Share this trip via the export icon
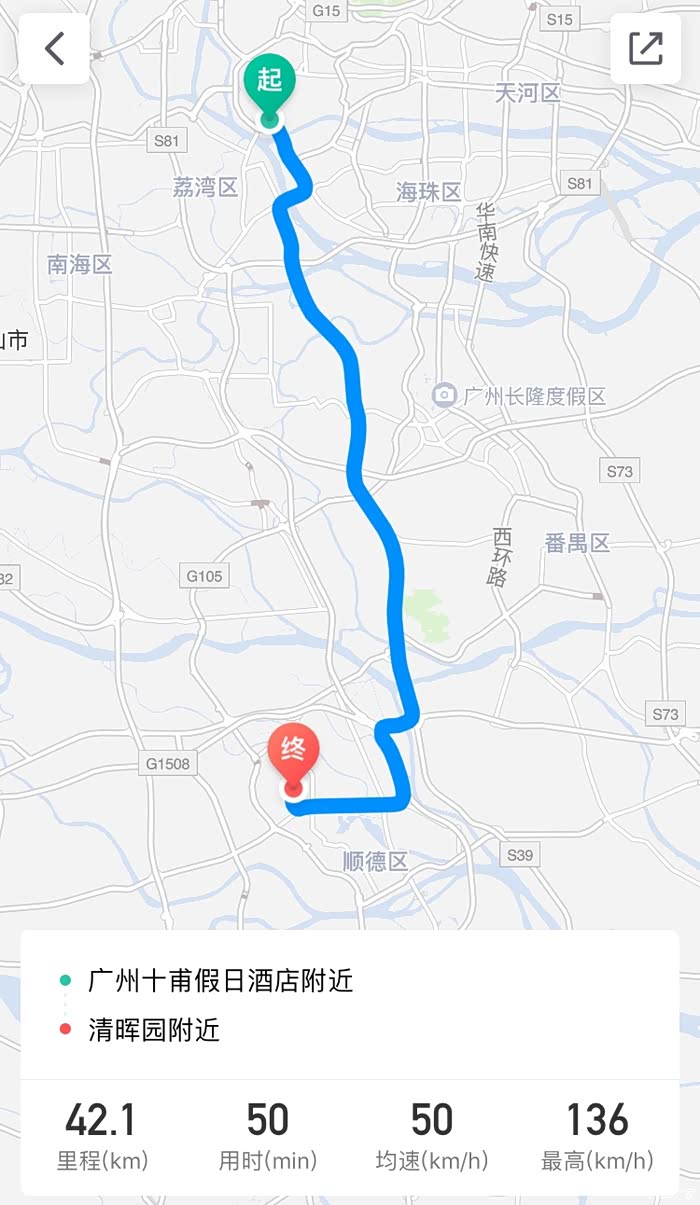The image size is (700, 1205). click(645, 48)
